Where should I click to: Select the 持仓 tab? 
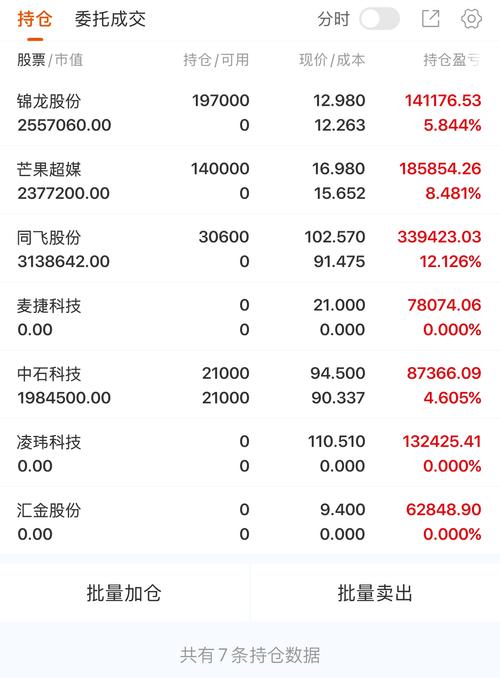(x=35, y=19)
